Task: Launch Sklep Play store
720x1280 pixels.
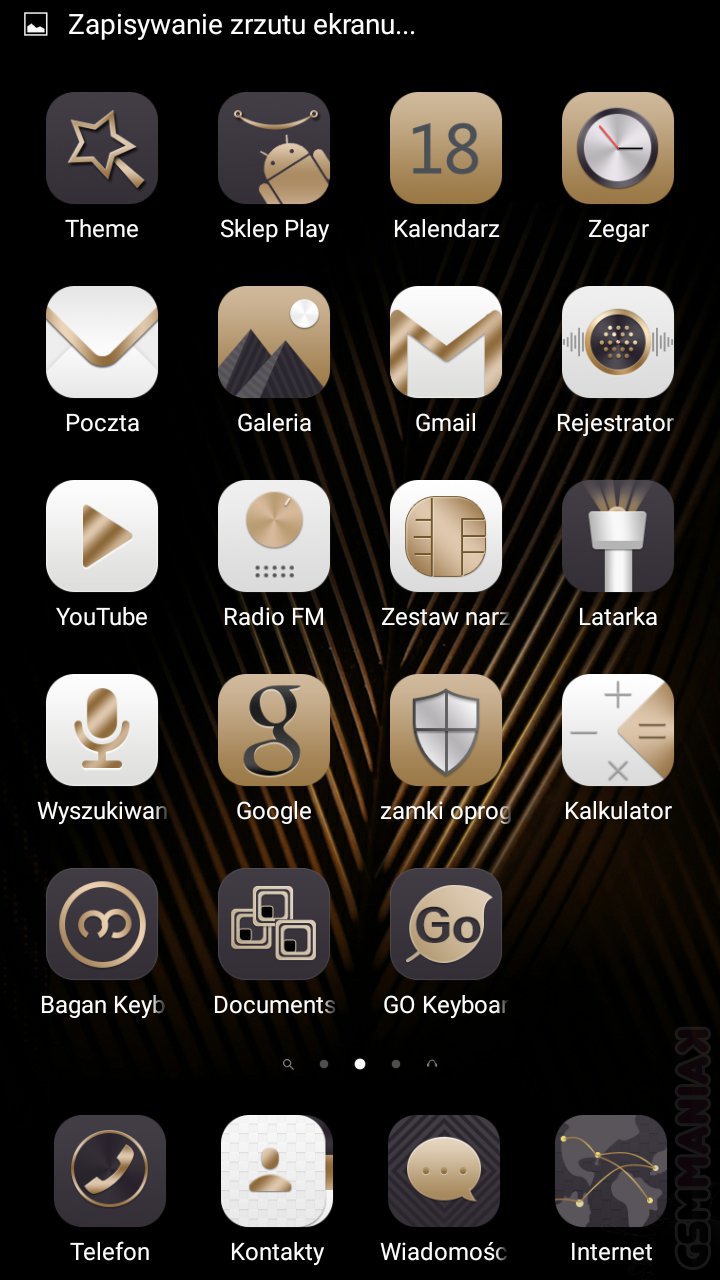Action: coord(274,148)
